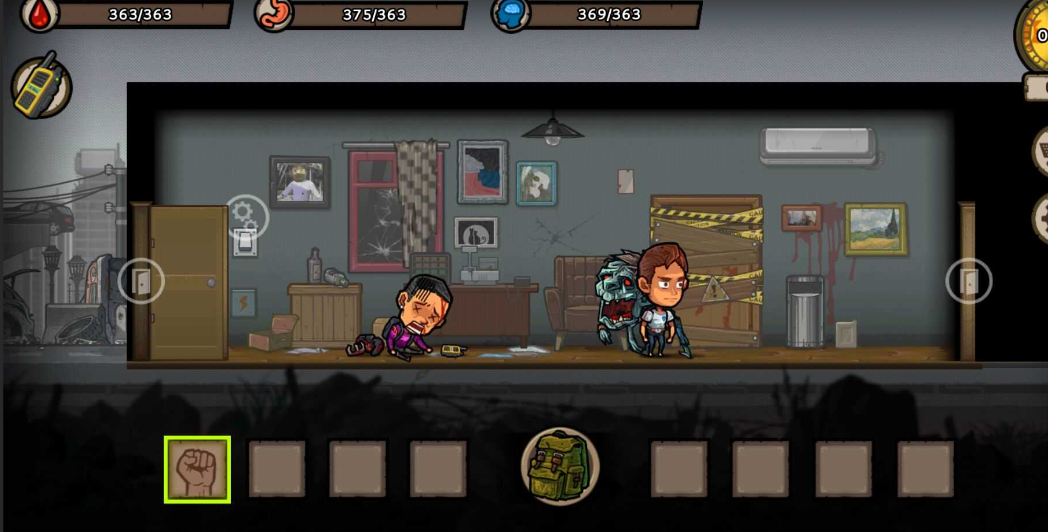Open the walkie-talkie radio

pyautogui.click(x=41, y=86)
